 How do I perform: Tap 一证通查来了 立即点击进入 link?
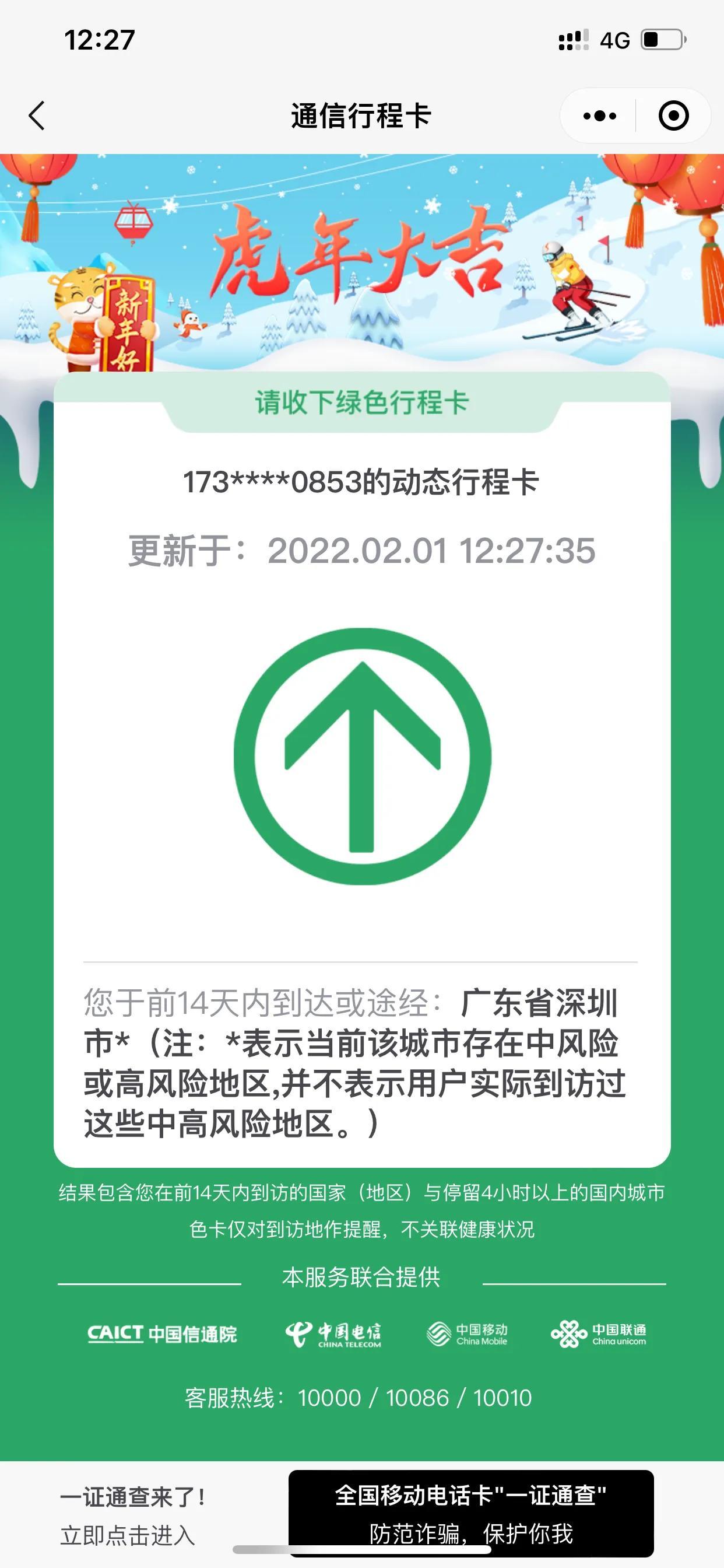pyautogui.click(x=132, y=1515)
